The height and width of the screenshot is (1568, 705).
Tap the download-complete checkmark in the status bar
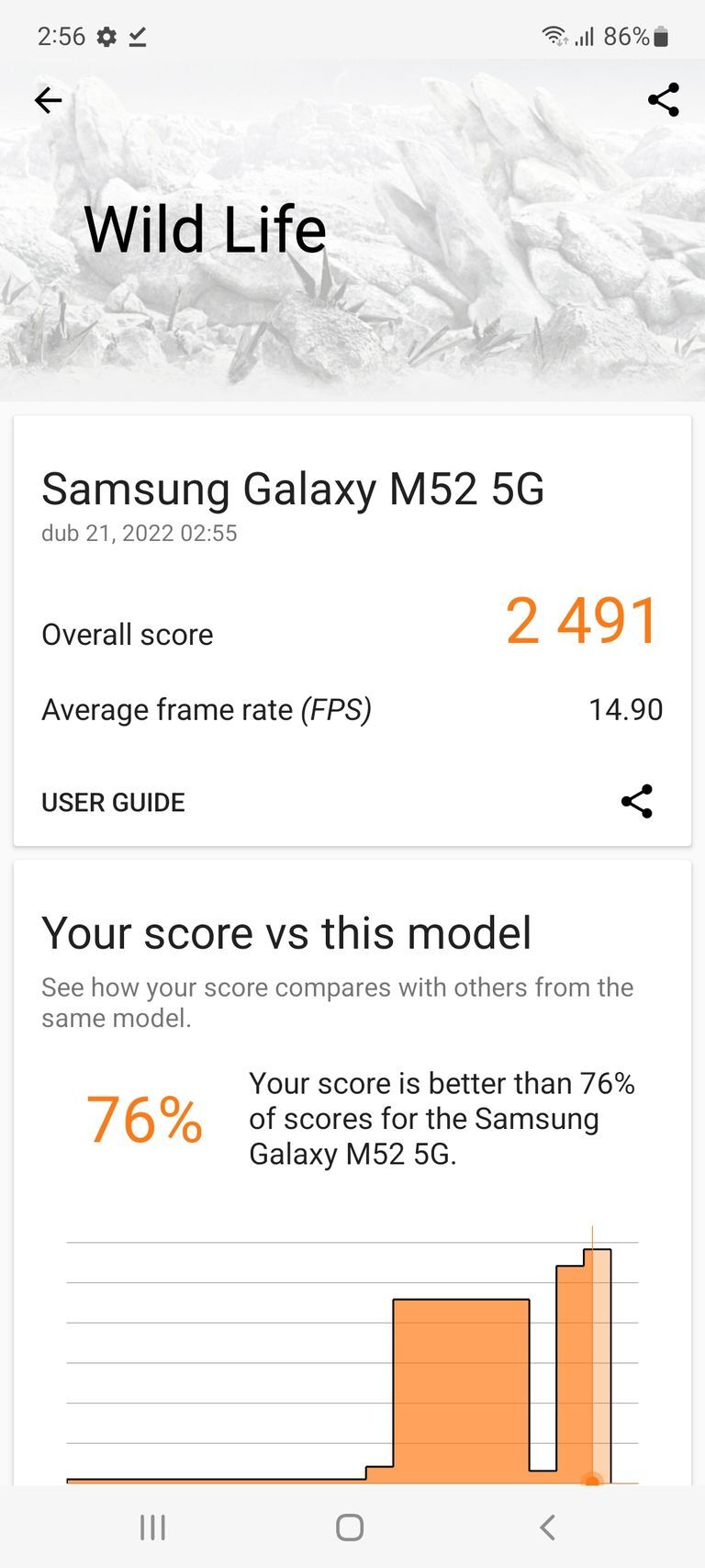coord(138,37)
